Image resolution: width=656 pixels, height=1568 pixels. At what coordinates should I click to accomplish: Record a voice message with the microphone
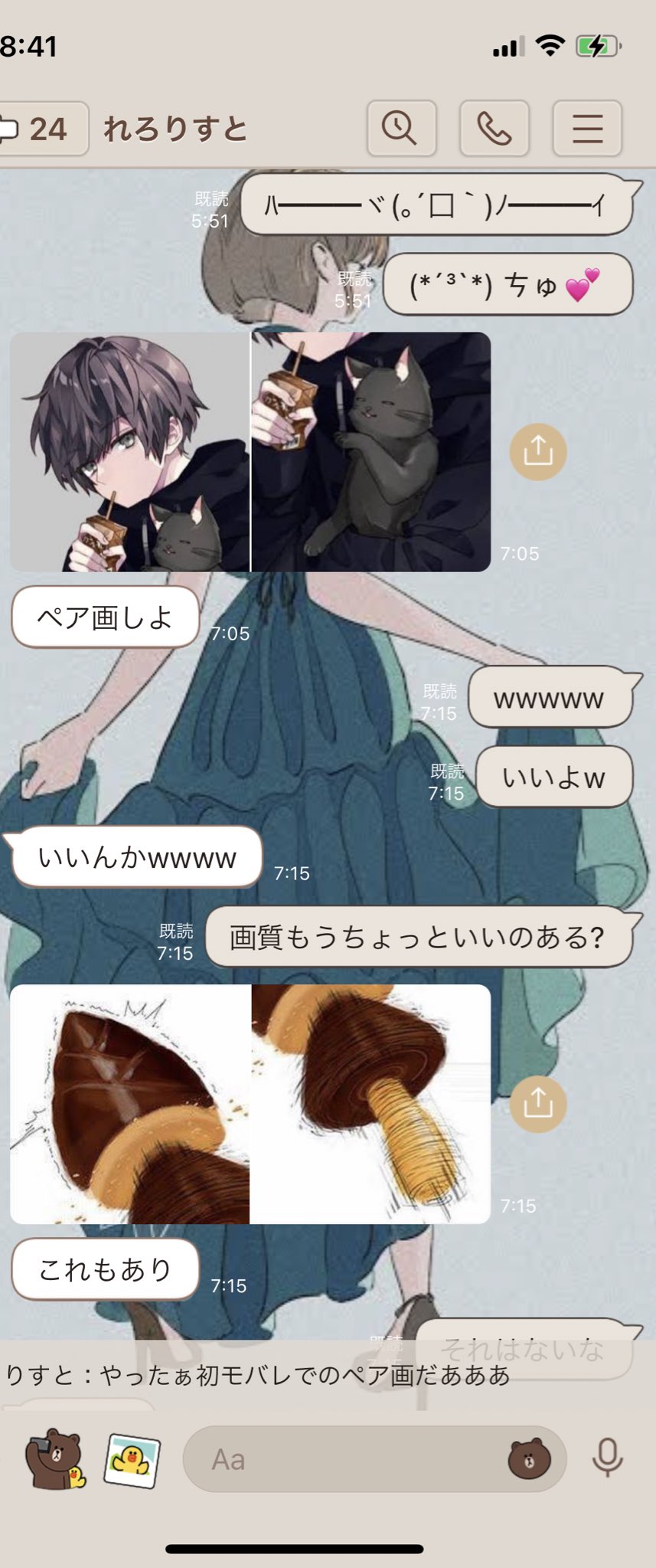[x=608, y=1458]
